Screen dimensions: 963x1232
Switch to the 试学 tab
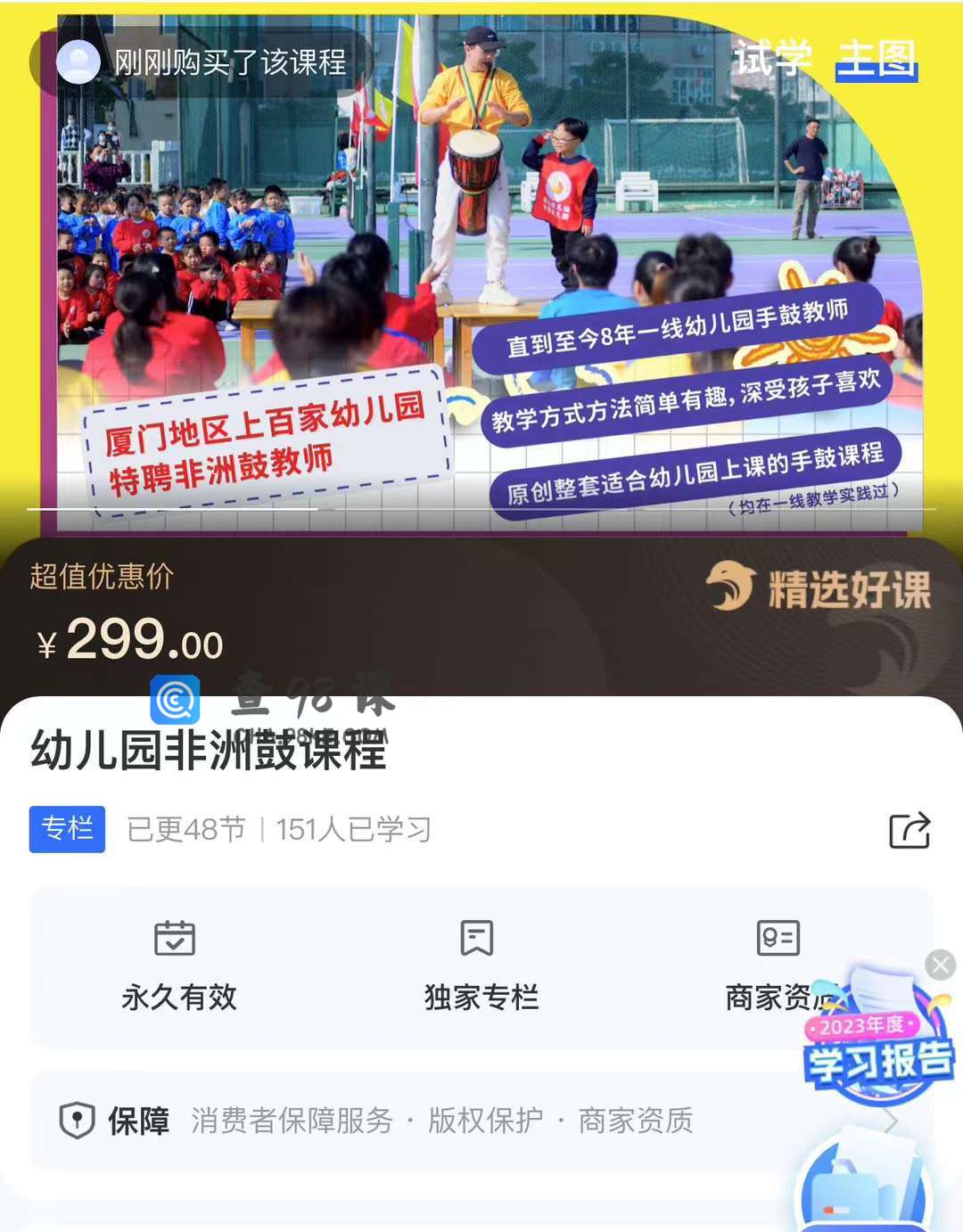(772, 59)
